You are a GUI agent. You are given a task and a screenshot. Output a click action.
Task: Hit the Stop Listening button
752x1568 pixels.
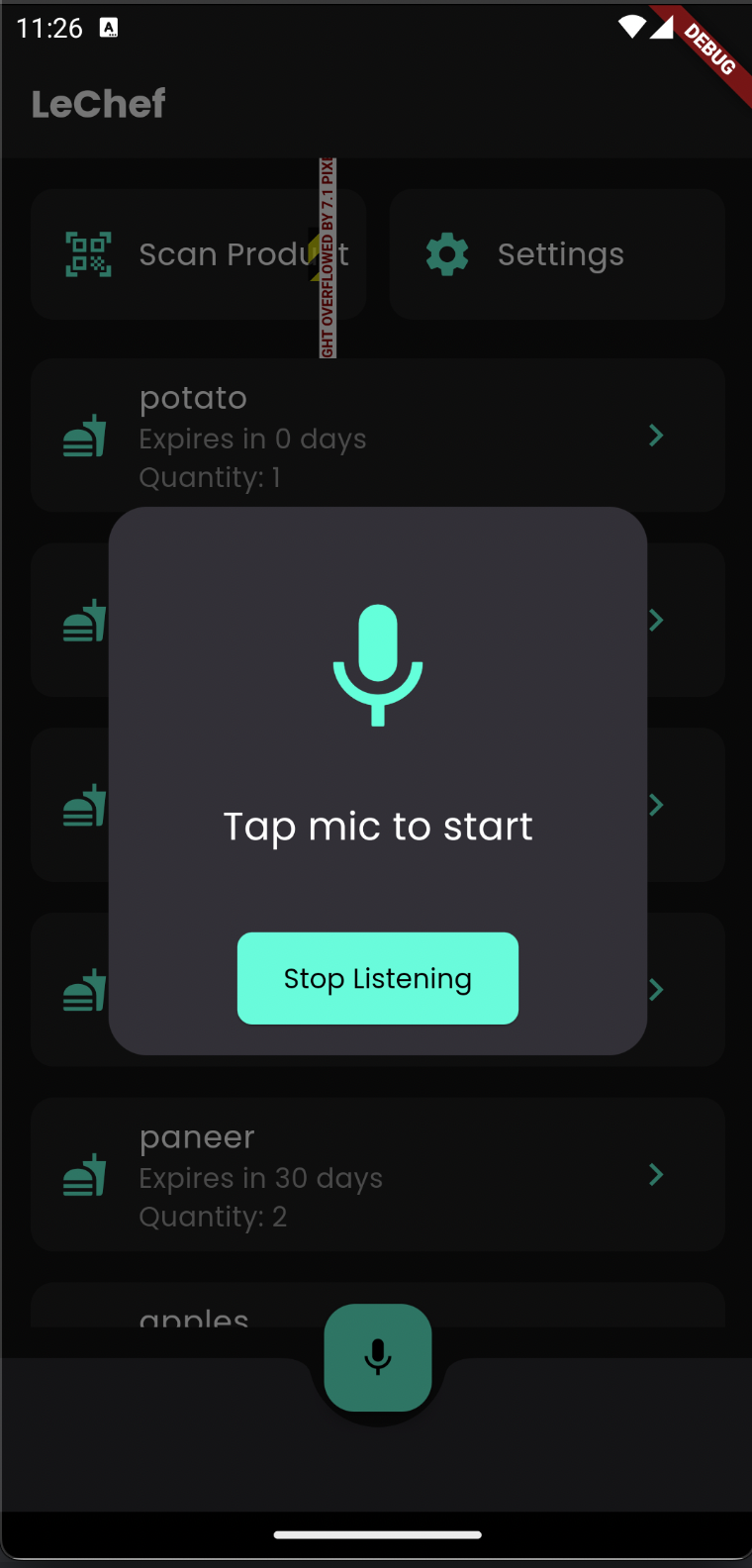click(x=378, y=978)
